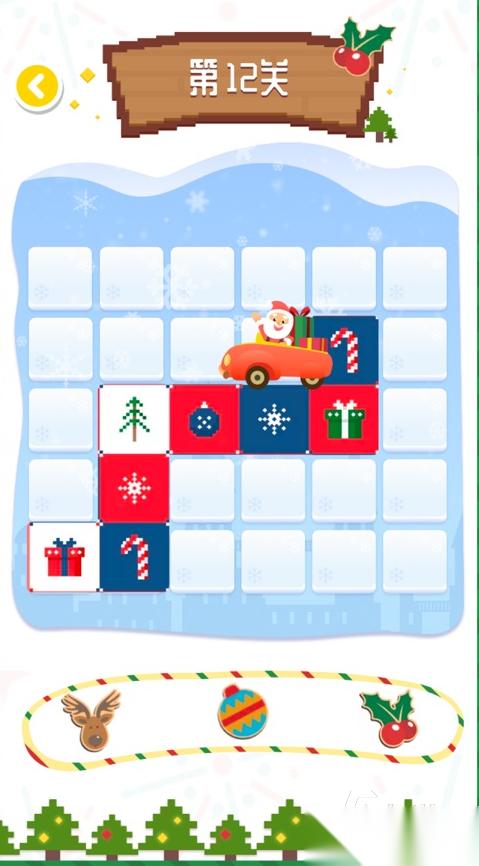The width and height of the screenshot is (479, 866).
Task: Tap the blue tile with white snowflake
Action: pos(274,419)
